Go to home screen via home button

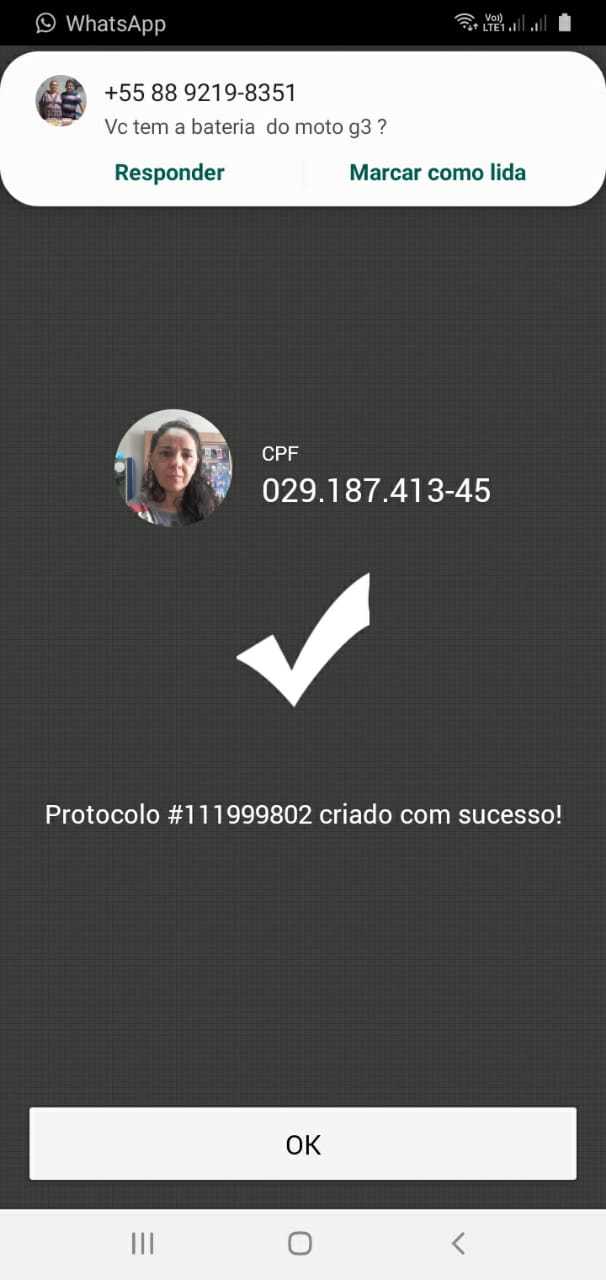300,1243
